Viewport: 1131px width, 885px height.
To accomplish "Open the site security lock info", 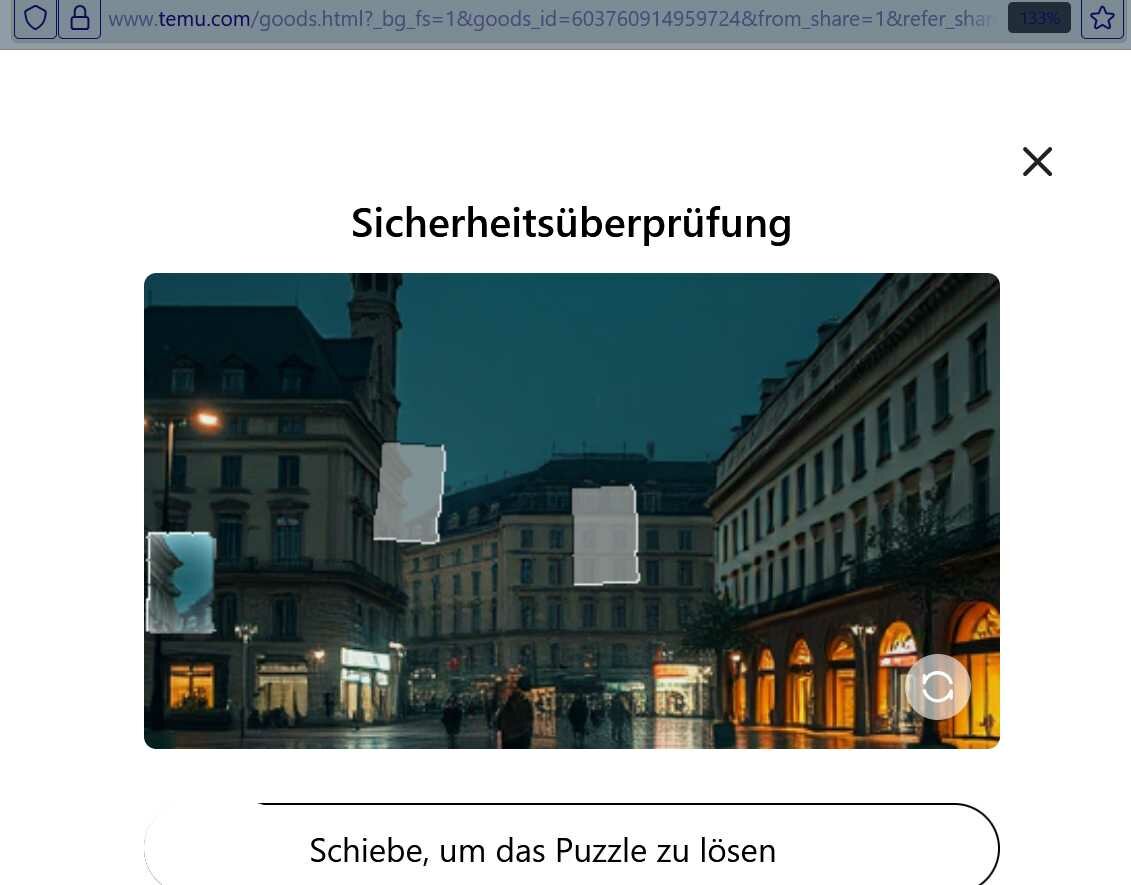I will coord(79,18).
